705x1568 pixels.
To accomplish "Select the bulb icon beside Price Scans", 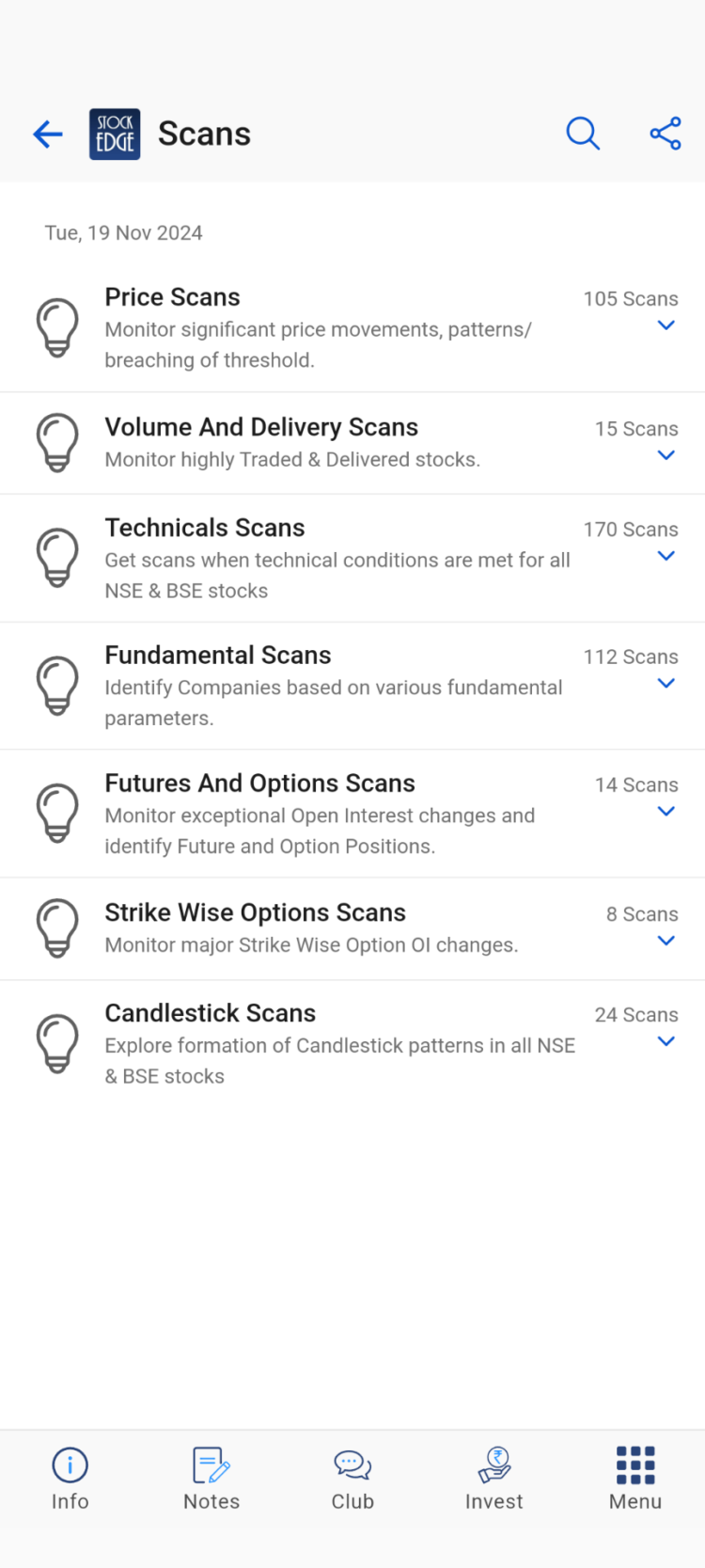I will tap(57, 327).
